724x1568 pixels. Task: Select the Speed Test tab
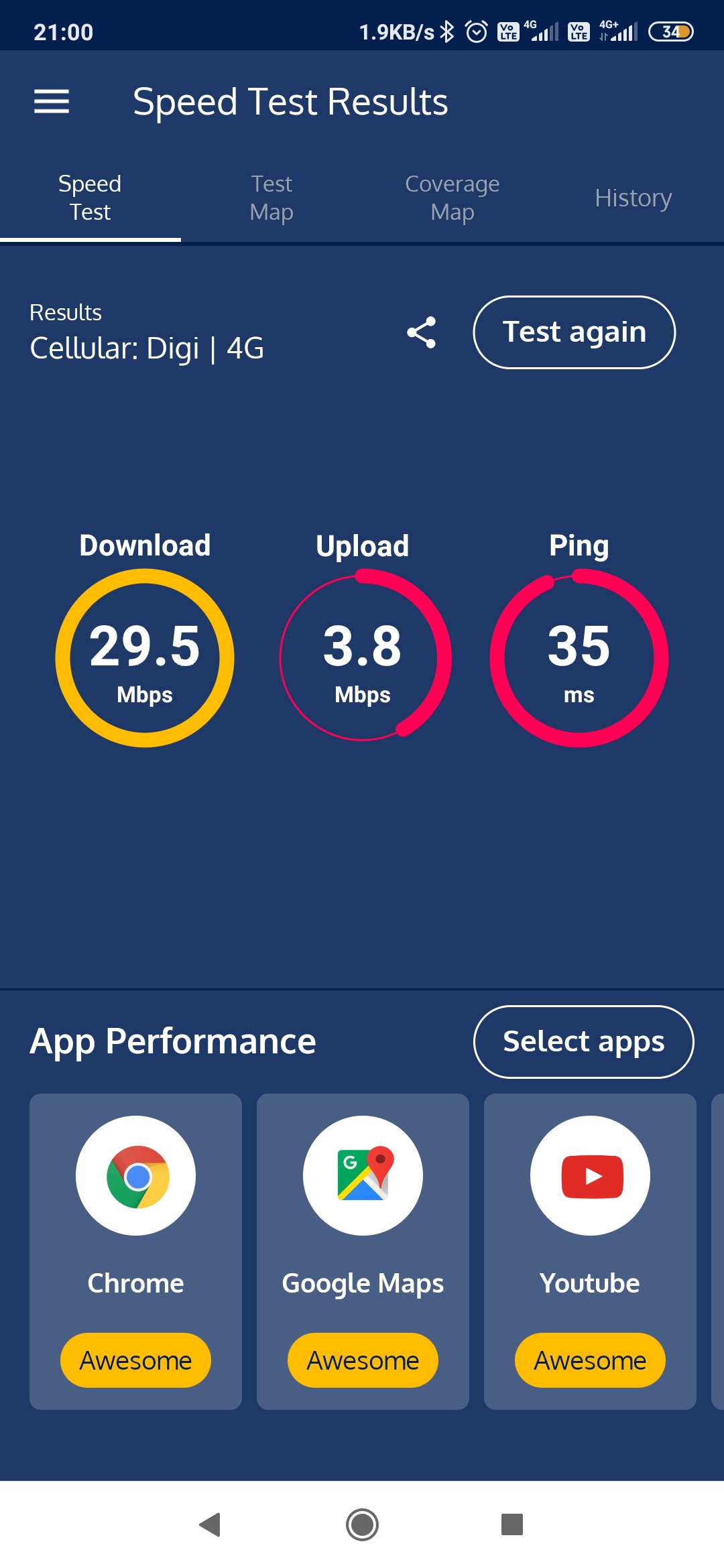coord(90,198)
